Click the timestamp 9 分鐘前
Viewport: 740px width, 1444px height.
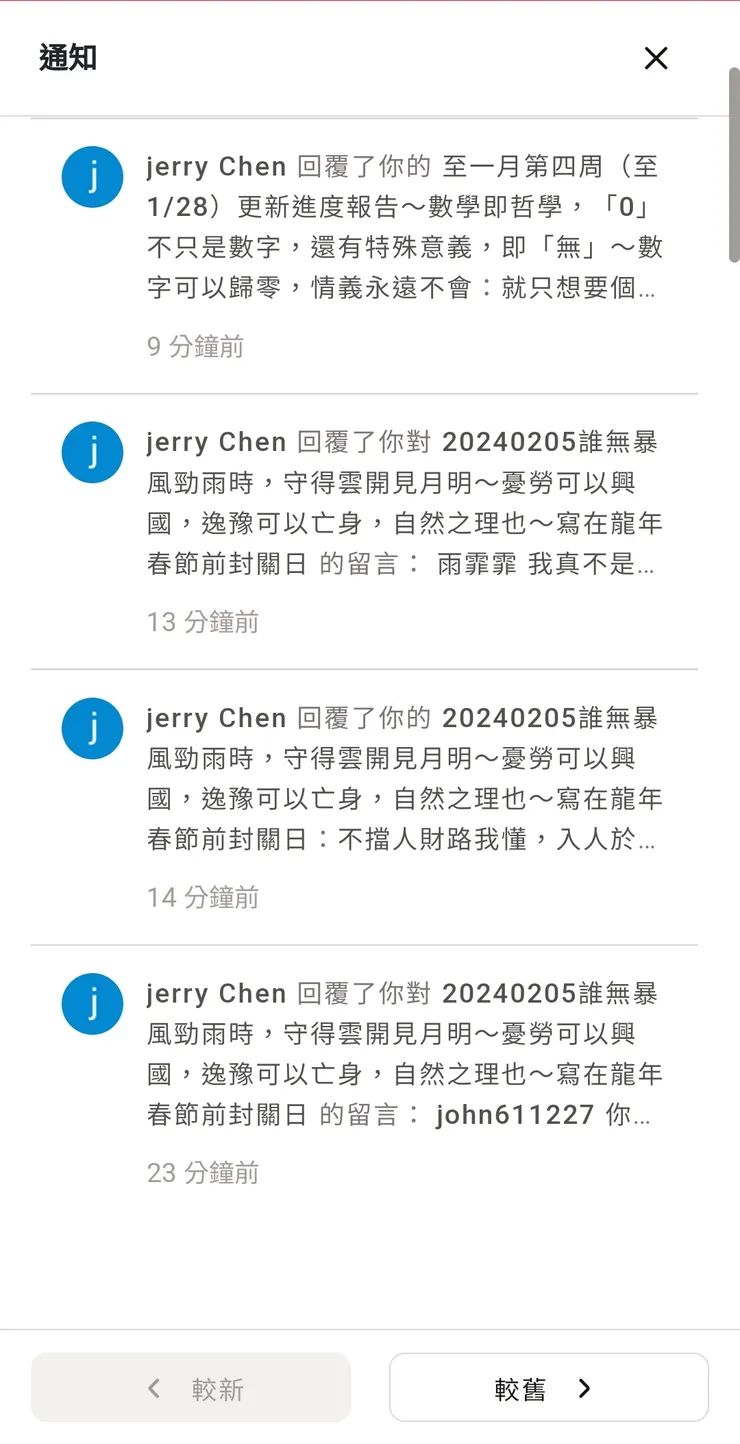pos(195,347)
